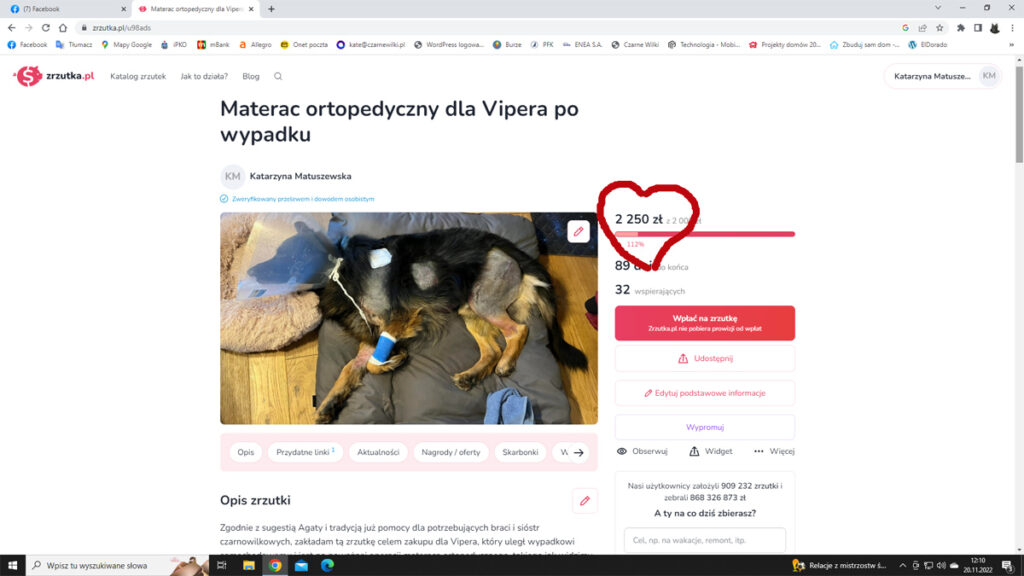Edit the fundraiser photo with pencil icon
Viewport: 1024px width, 576px height.
(x=578, y=232)
